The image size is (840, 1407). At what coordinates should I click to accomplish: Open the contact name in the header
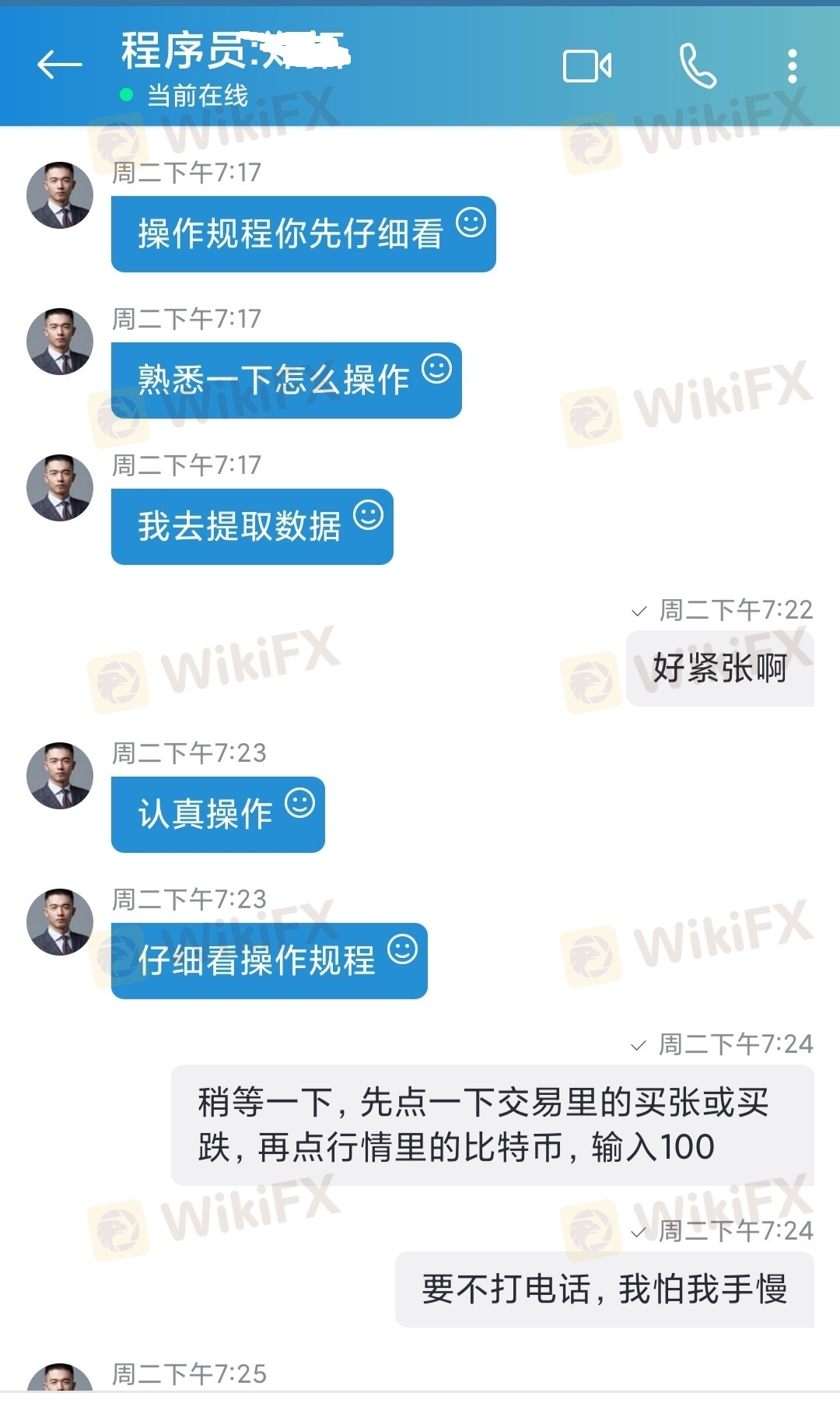(235, 51)
